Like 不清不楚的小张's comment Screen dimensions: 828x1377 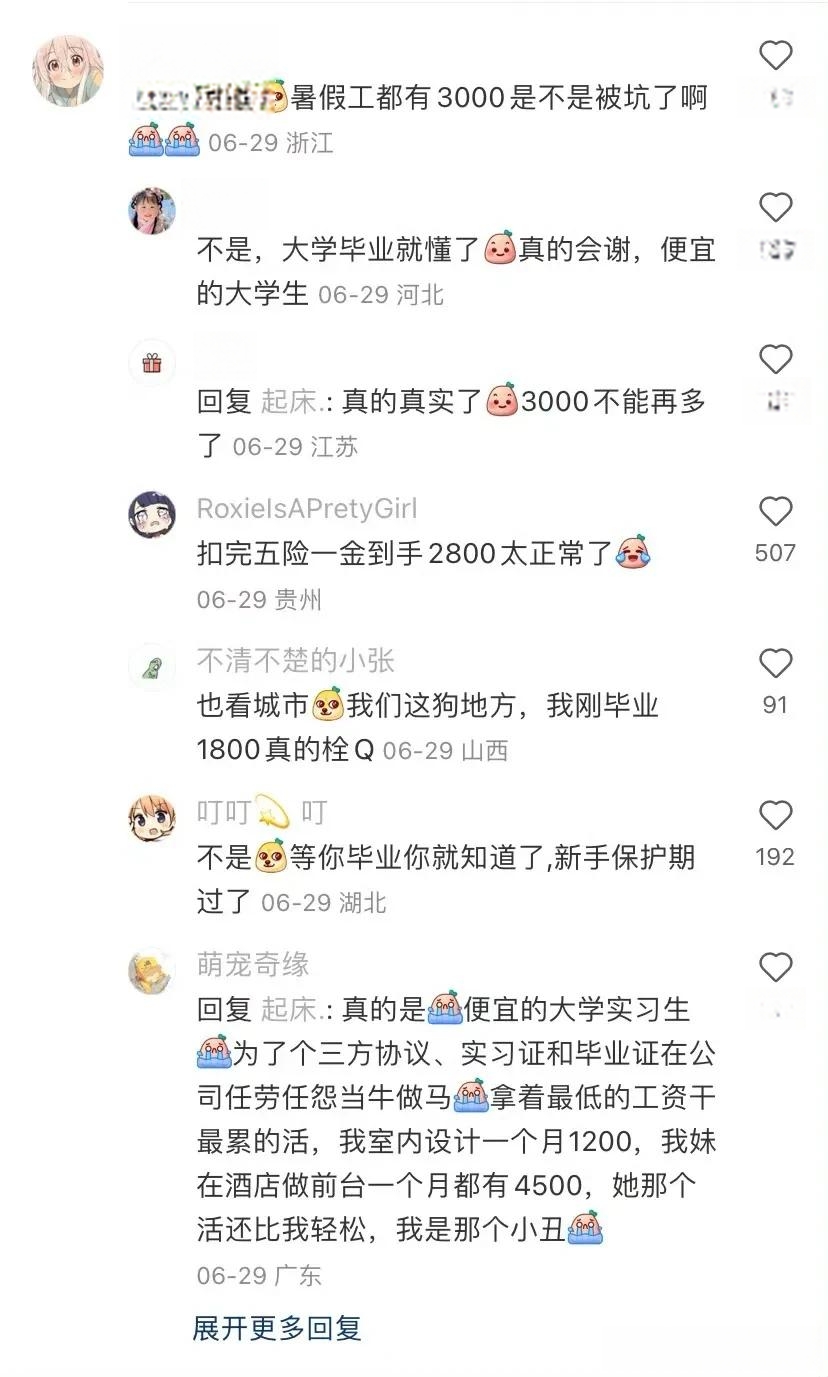tap(776, 664)
